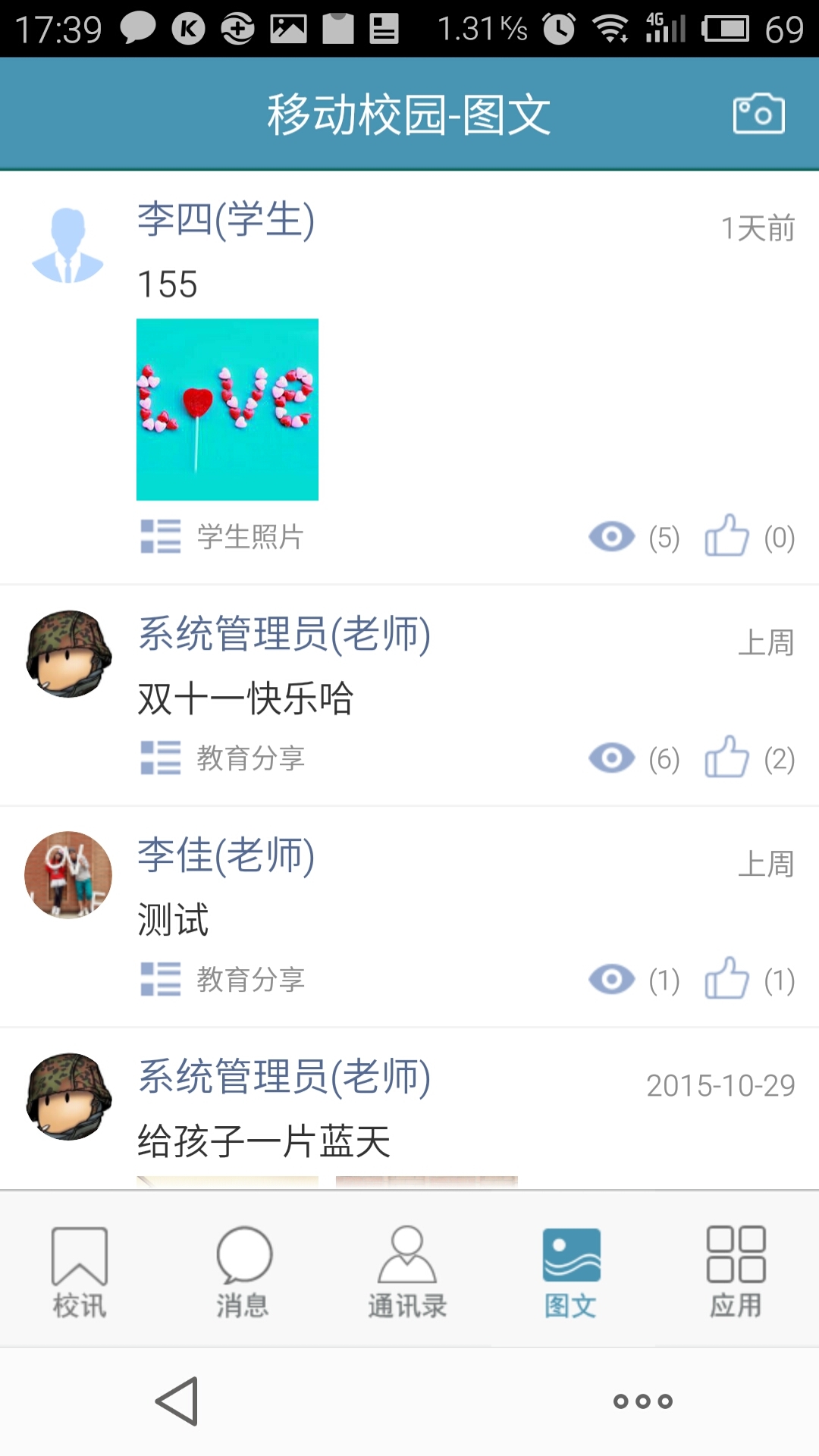Open the love photo in 李四's post

227,409
